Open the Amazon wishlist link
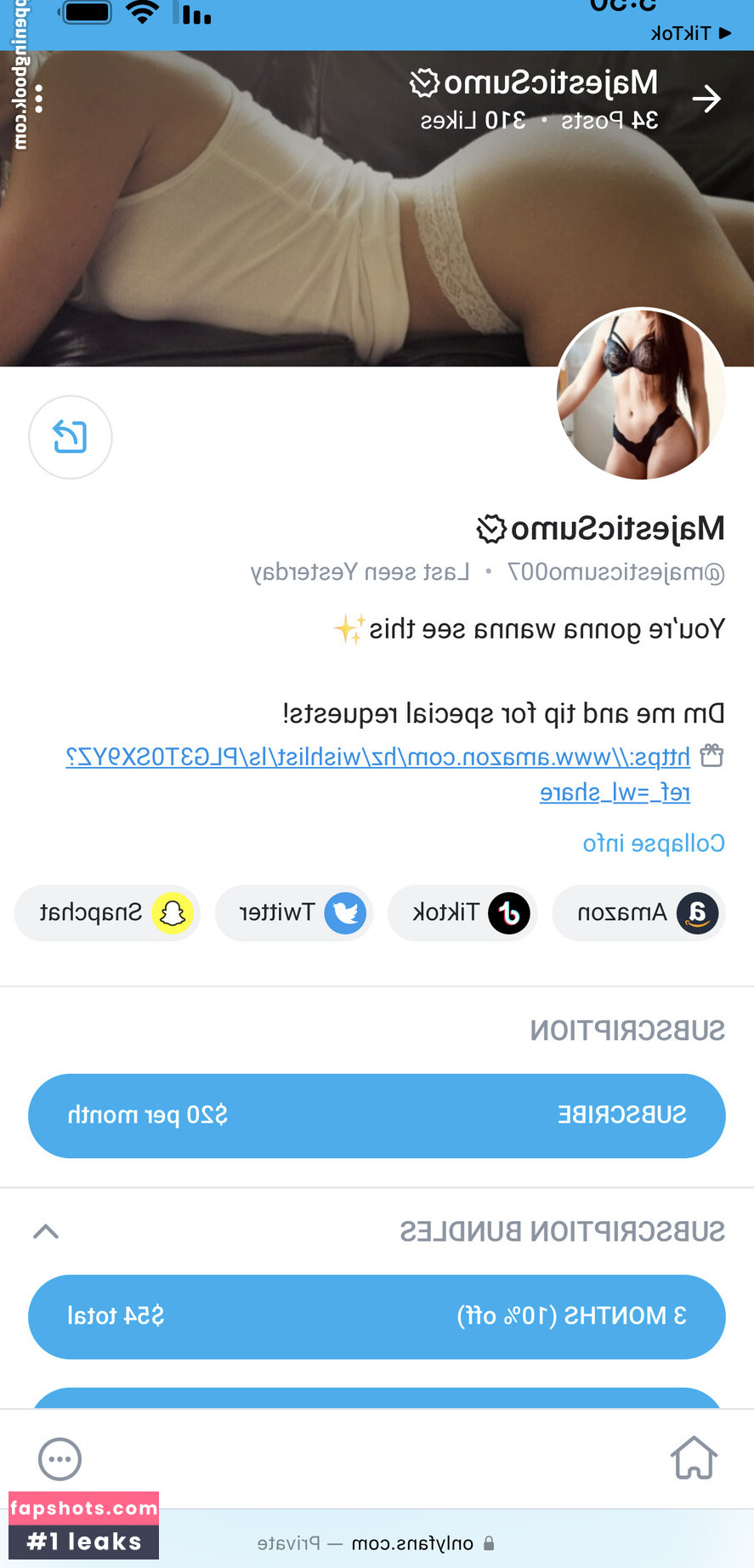 [x=377, y=757]
